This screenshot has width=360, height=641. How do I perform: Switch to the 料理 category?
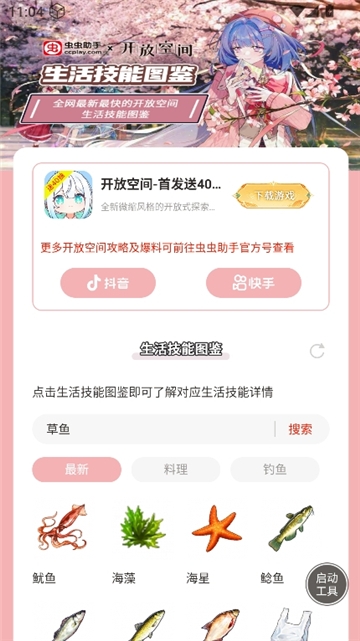[x=176, y=470]
